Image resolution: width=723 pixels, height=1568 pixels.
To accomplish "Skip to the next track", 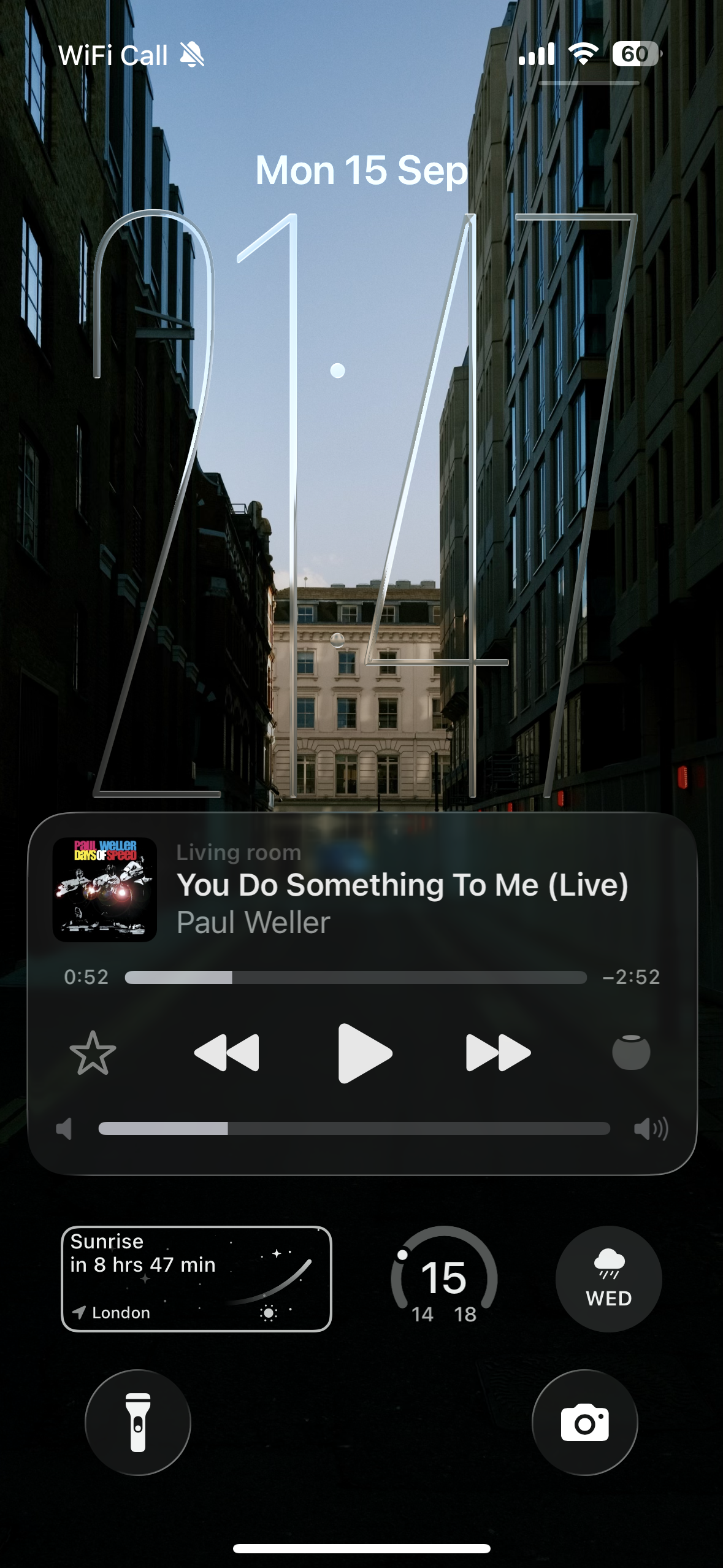I will coord(499,1053).
